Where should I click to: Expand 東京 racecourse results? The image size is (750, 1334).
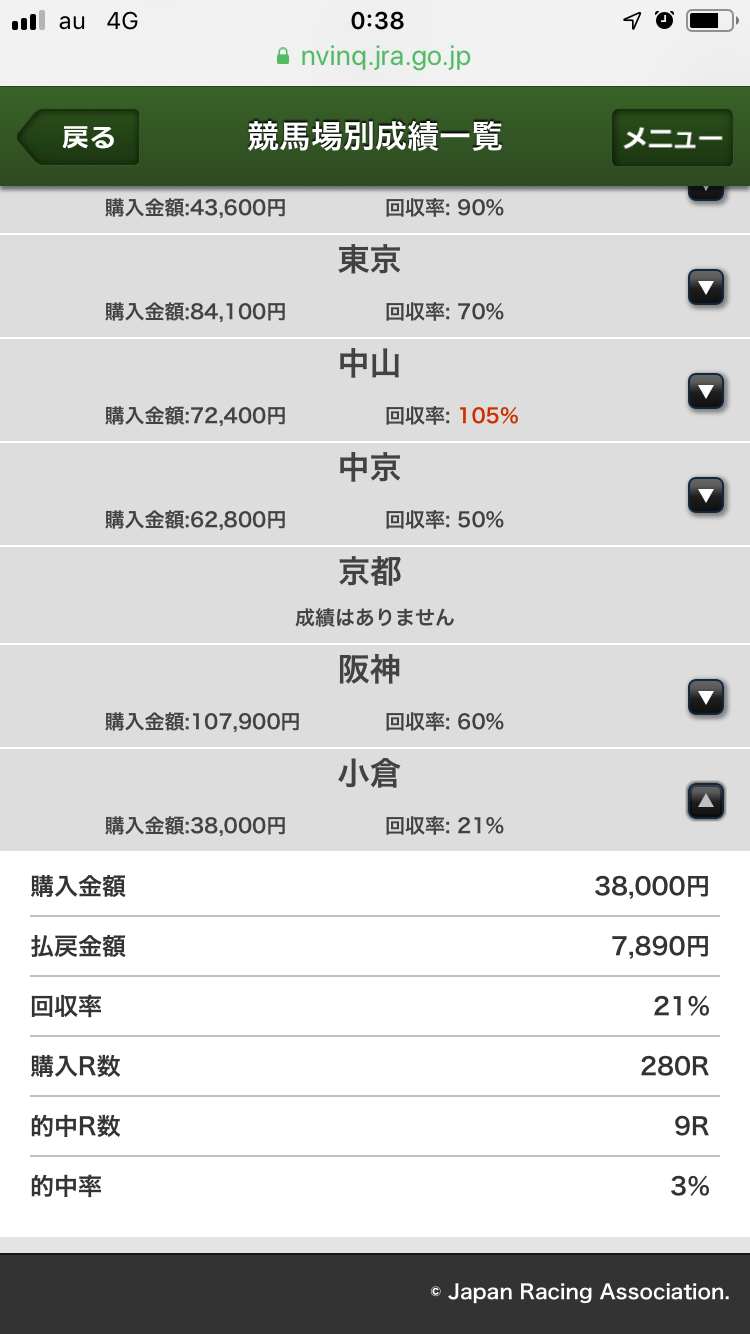click(706, 288)
